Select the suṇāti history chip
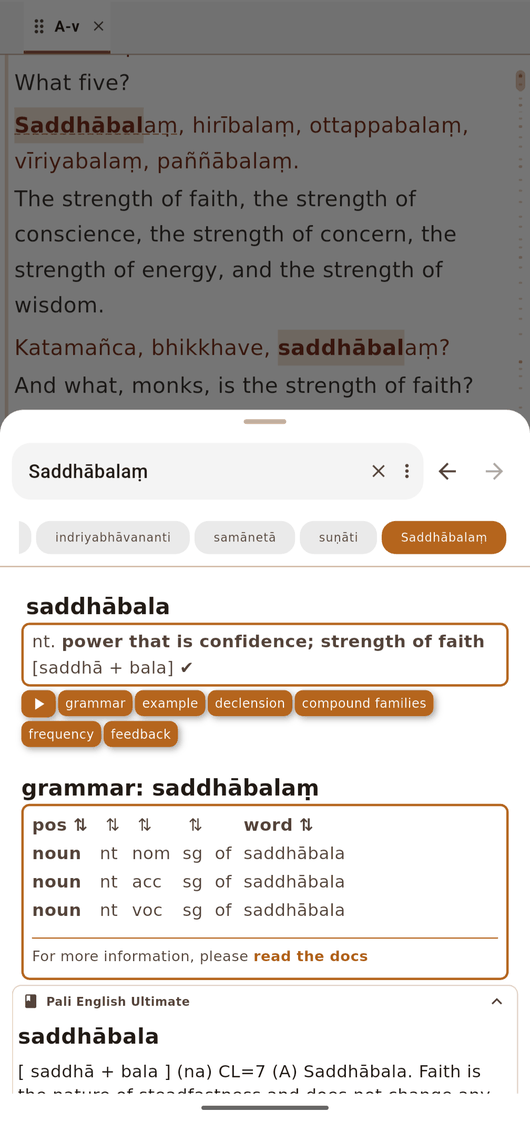Viewport: 530px width, 1122px height. pos(338,537)
